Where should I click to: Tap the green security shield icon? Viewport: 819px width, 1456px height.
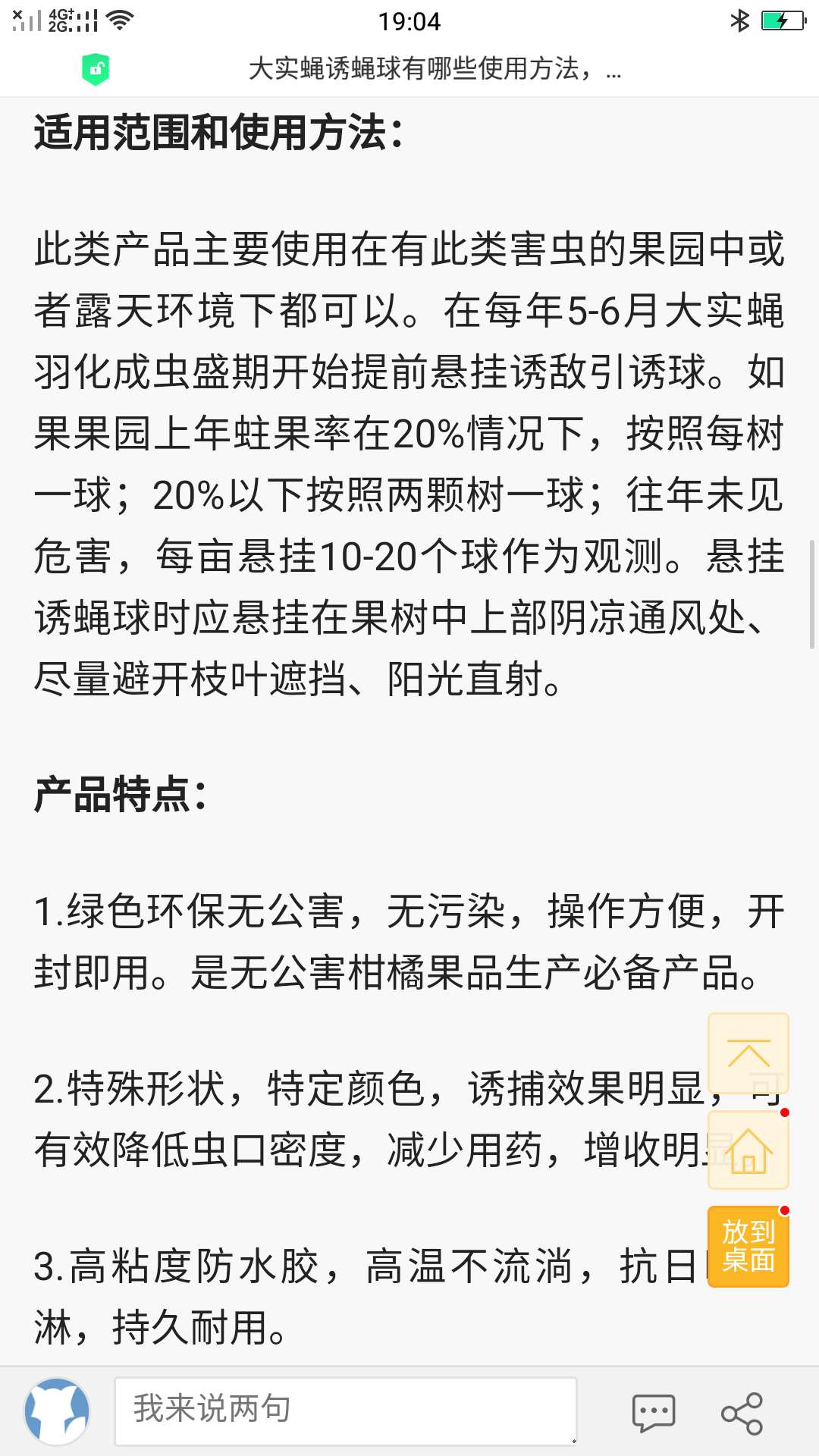tap(96, 70)
